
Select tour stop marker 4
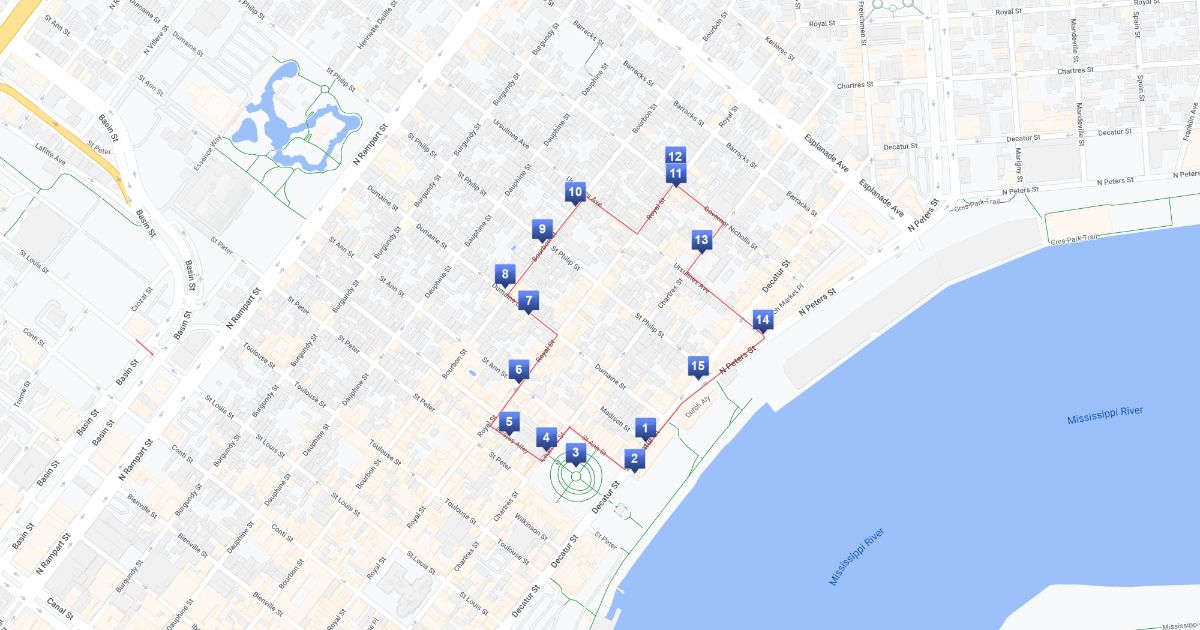[x=546, y=437]
